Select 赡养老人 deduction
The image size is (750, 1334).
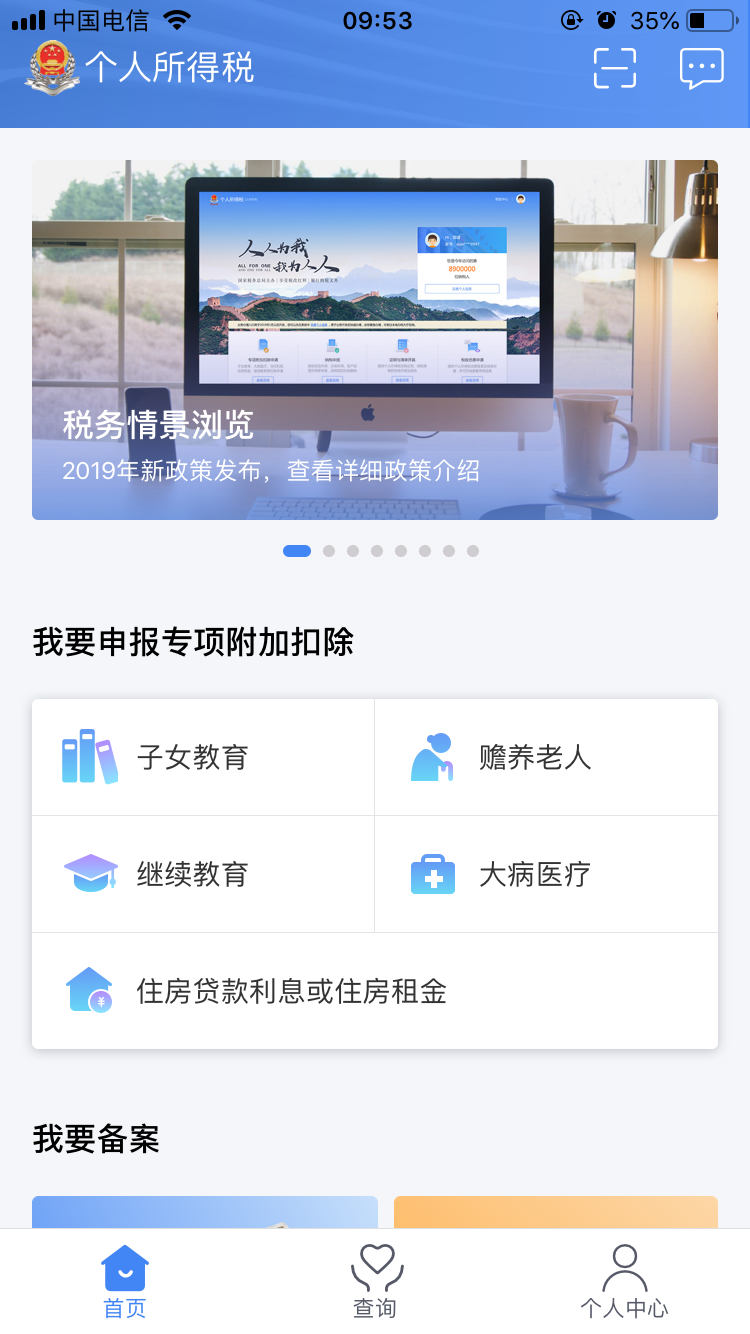[x=546, y=757]
